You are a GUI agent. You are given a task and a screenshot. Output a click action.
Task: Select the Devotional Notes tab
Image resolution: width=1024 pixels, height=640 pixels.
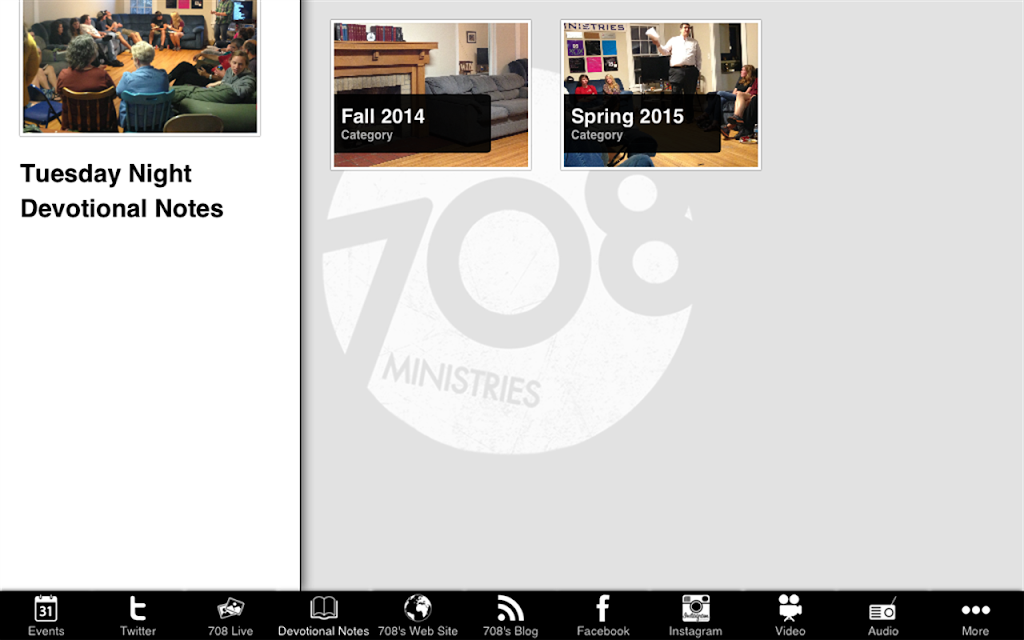pos(323,616)
